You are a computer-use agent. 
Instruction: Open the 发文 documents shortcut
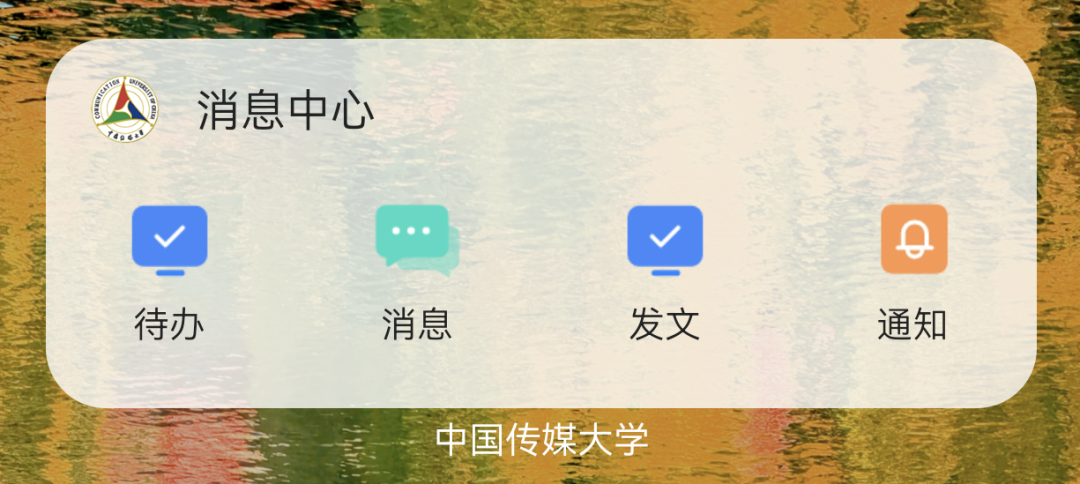665,241
